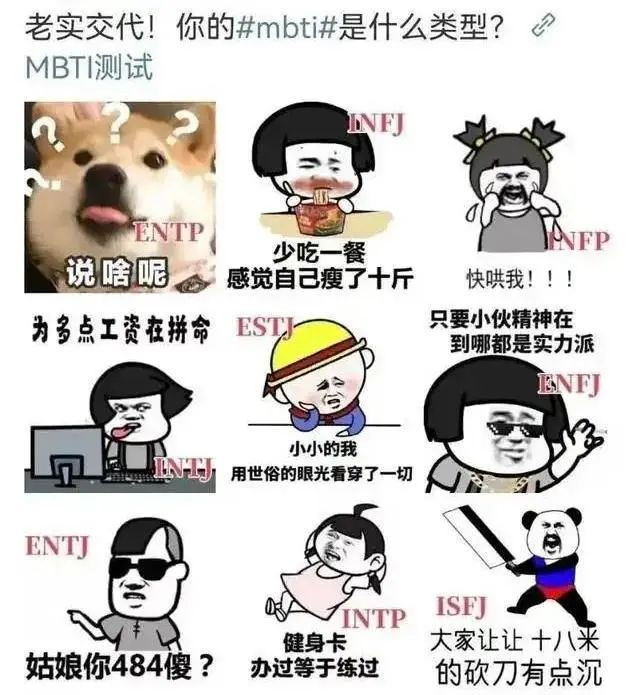View the INTP 健身卡 meme image
The width and height of the screenshot is (640, 695).
pos(319,595)
